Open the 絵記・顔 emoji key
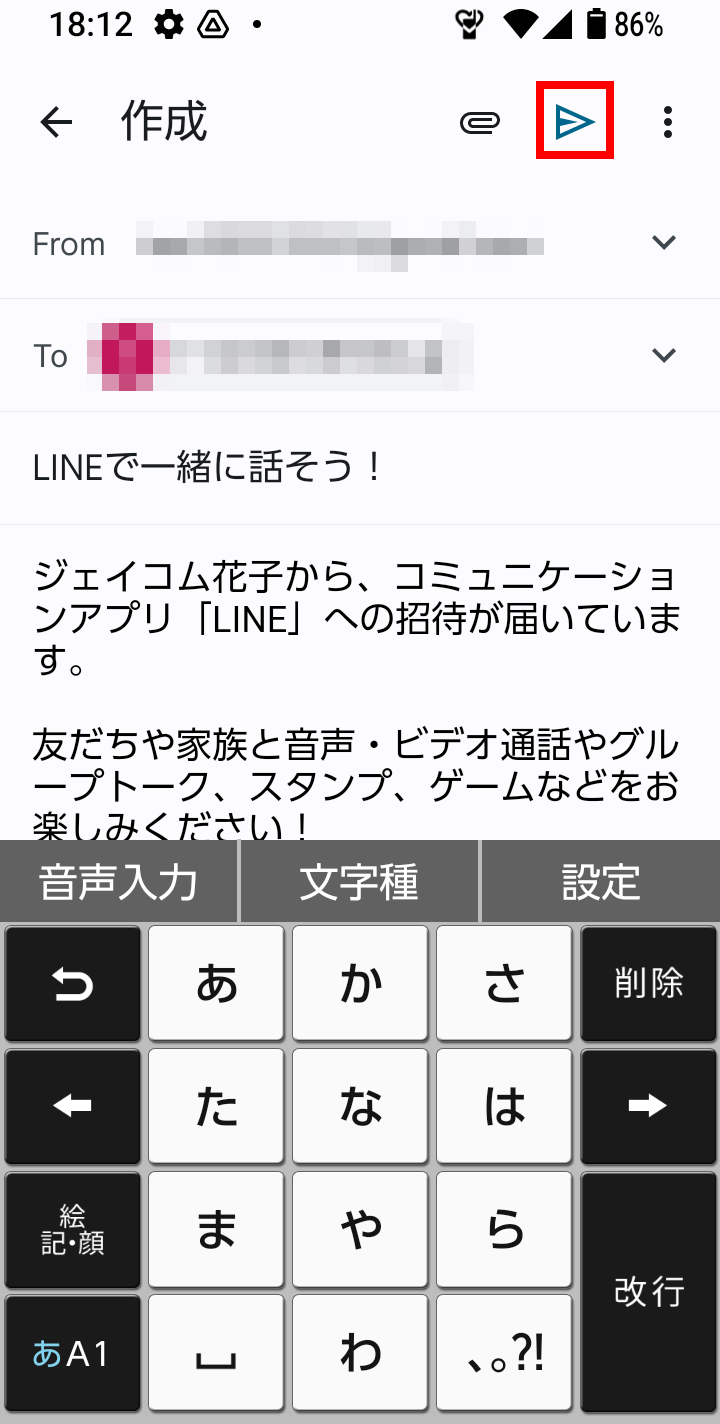 [72, 1229]
